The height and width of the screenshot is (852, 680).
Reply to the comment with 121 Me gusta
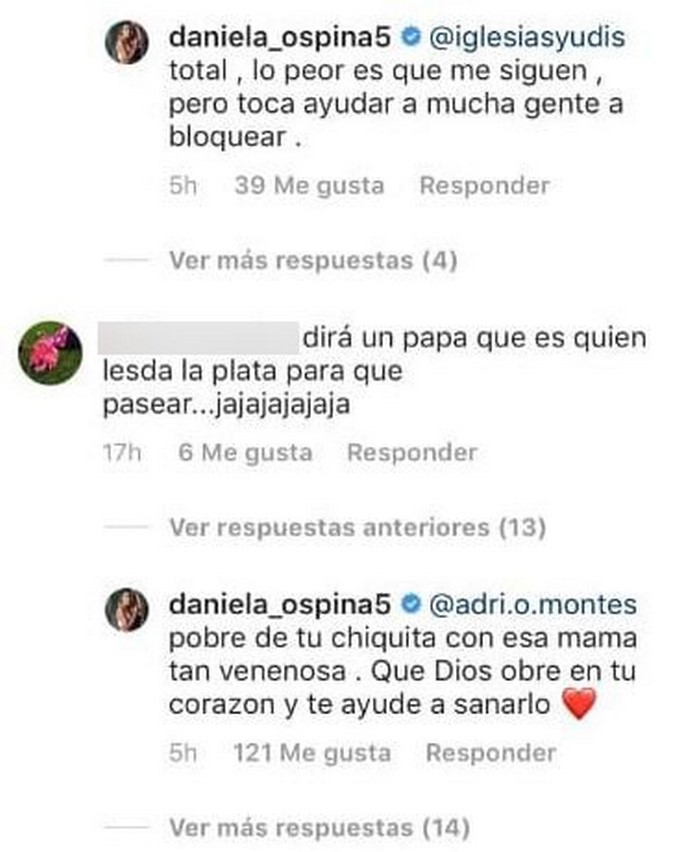[490, 754]
